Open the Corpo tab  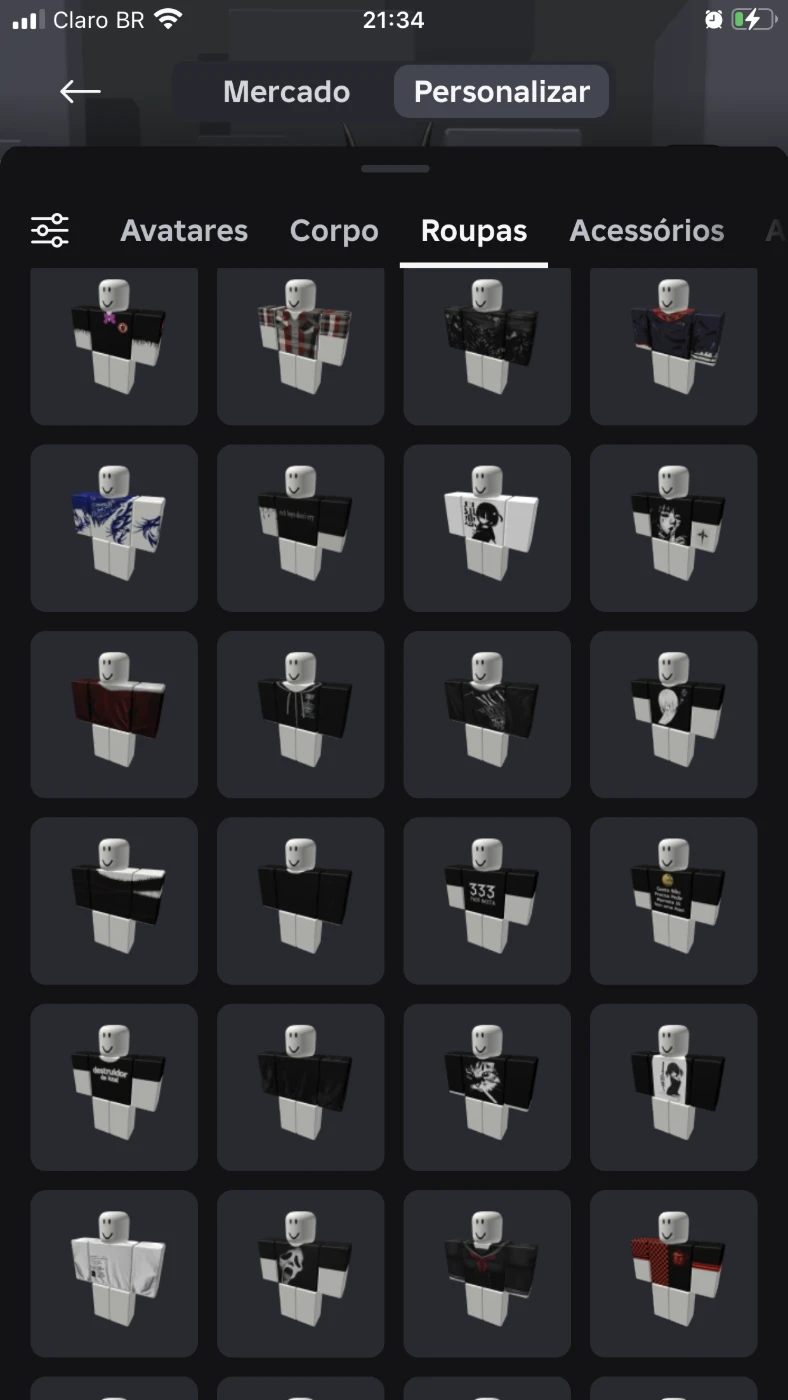pos(334,231)
